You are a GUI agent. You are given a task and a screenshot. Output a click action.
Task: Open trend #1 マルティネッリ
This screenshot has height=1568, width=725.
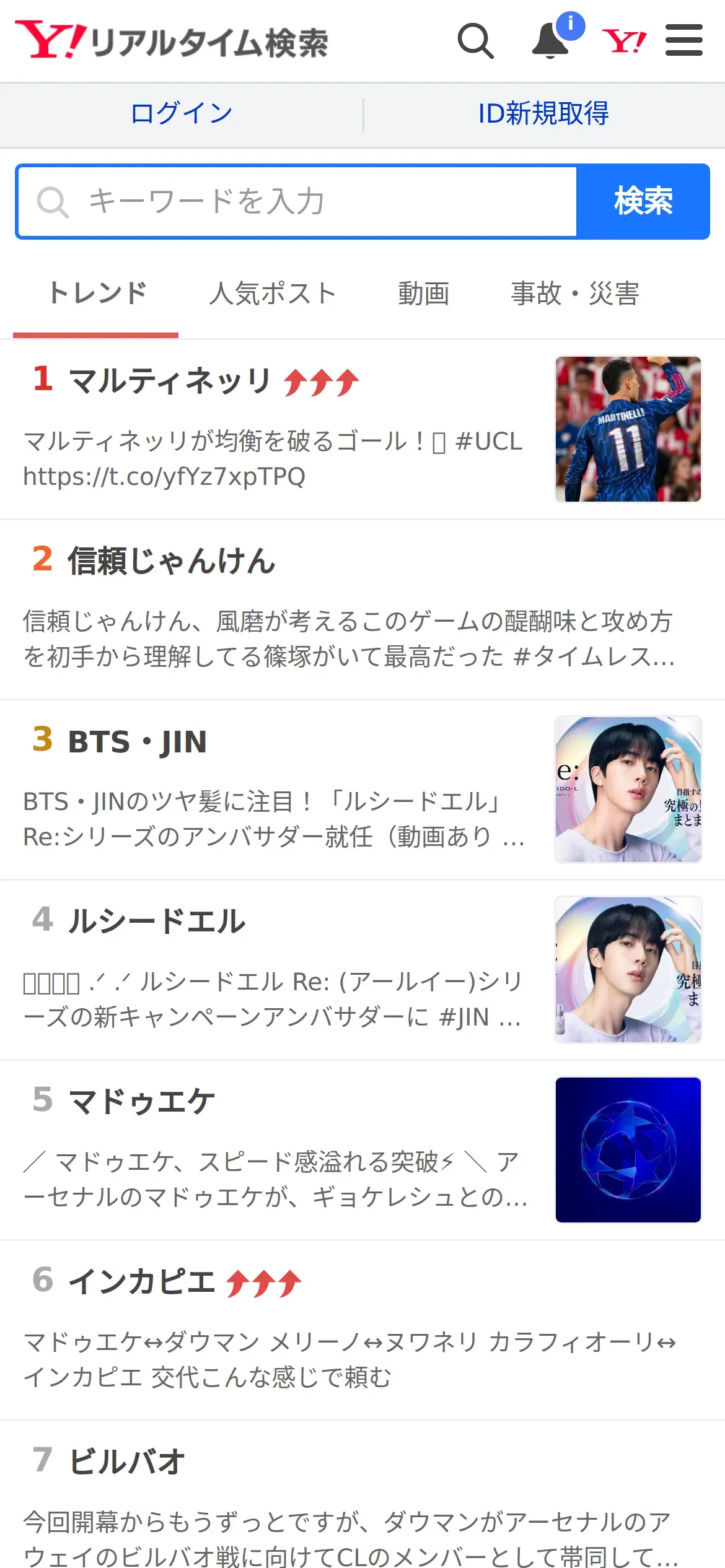pos(170,380)
